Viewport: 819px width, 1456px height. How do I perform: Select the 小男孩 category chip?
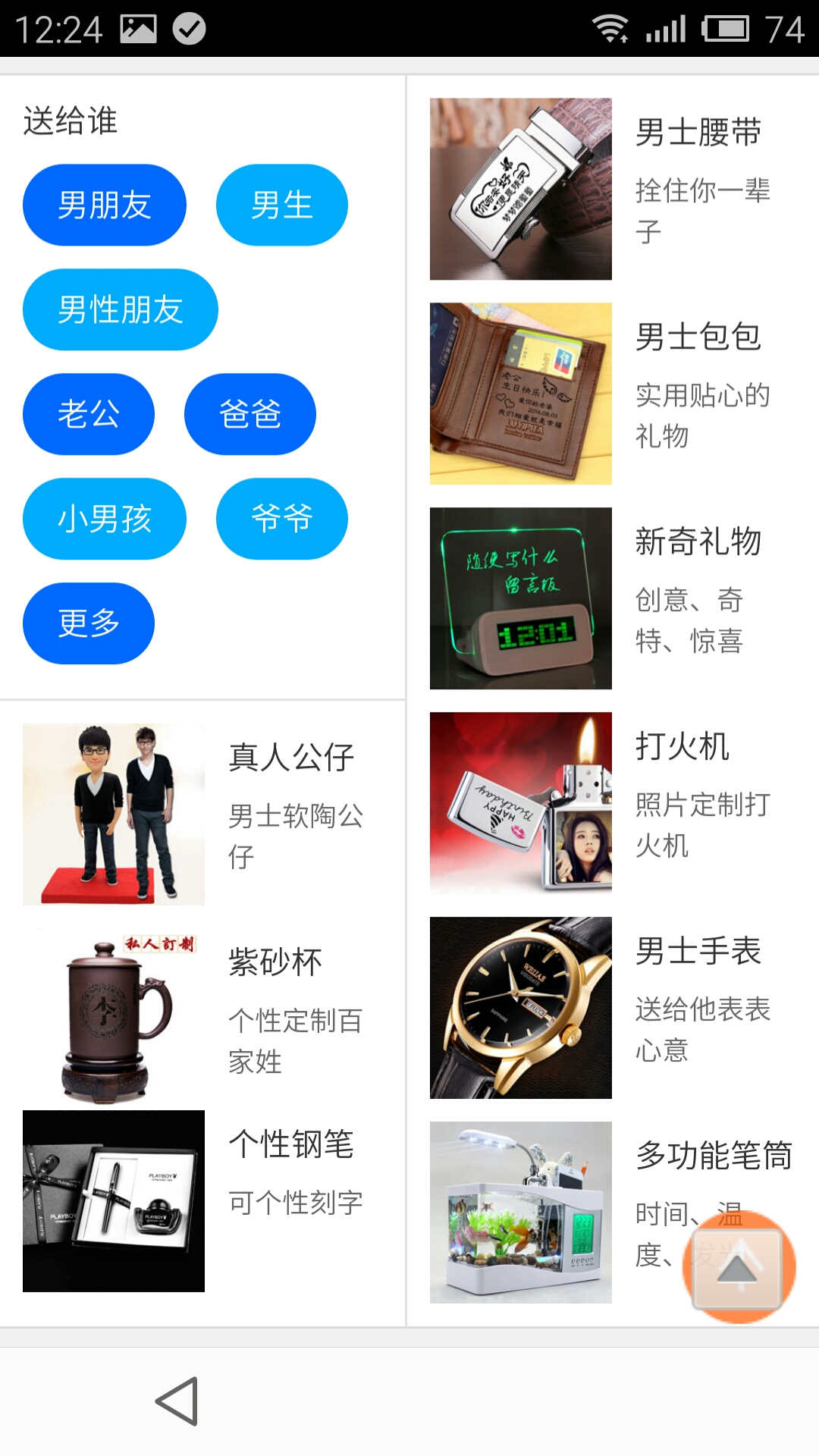click(105, 519)
